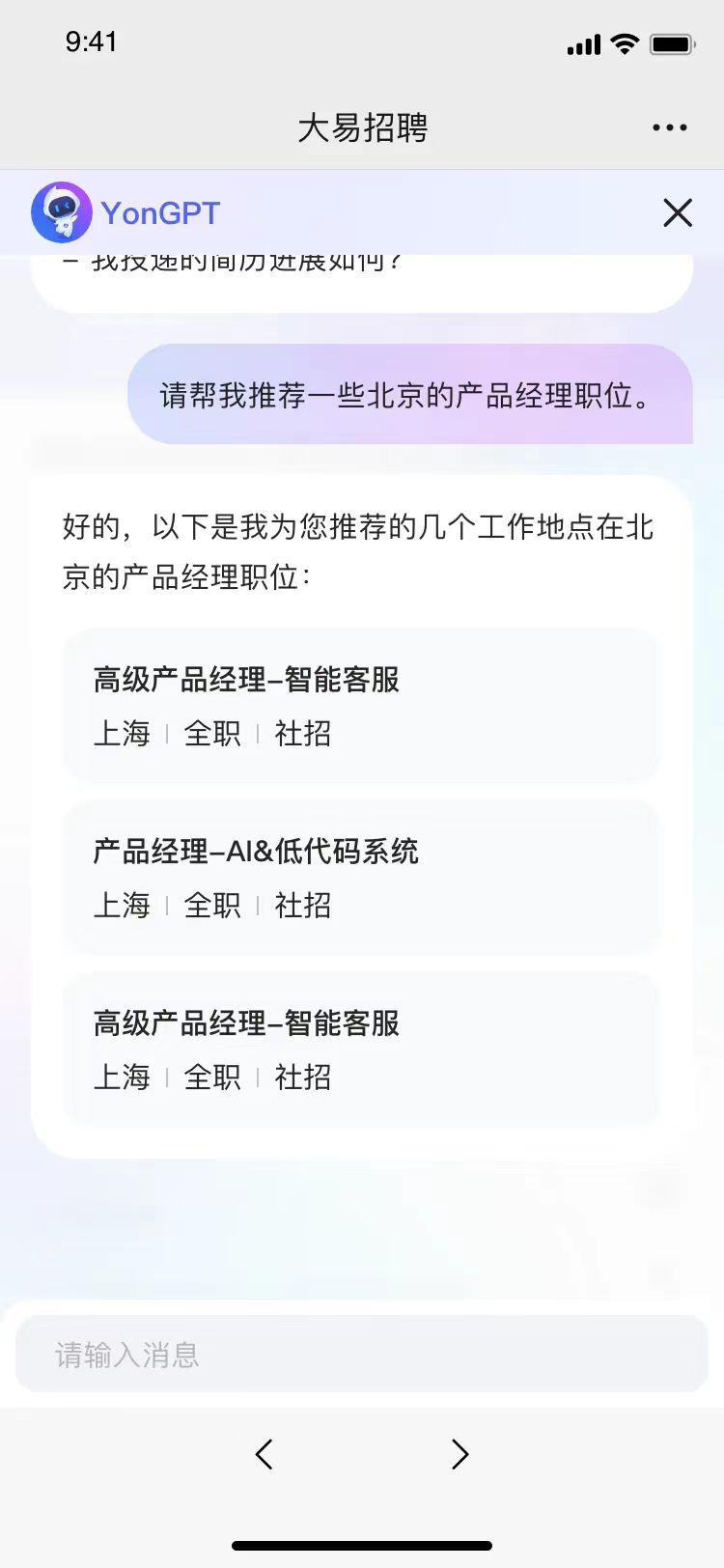724x1568 pixels.
Task: Tap the right chevron navigation arrow
Action: (x=460, y=1454)
